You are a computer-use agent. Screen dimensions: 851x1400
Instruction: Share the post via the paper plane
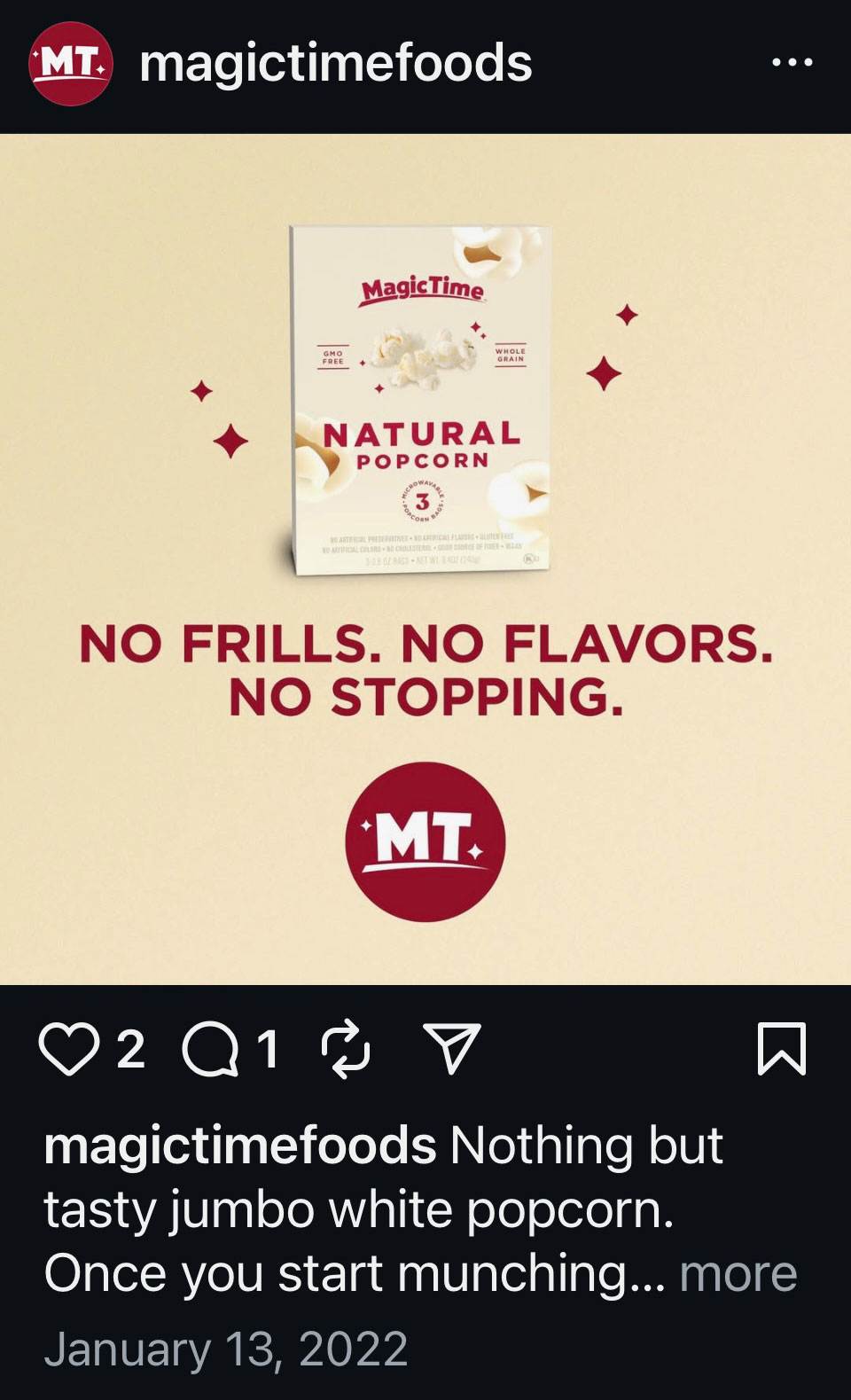(451, 1048)
